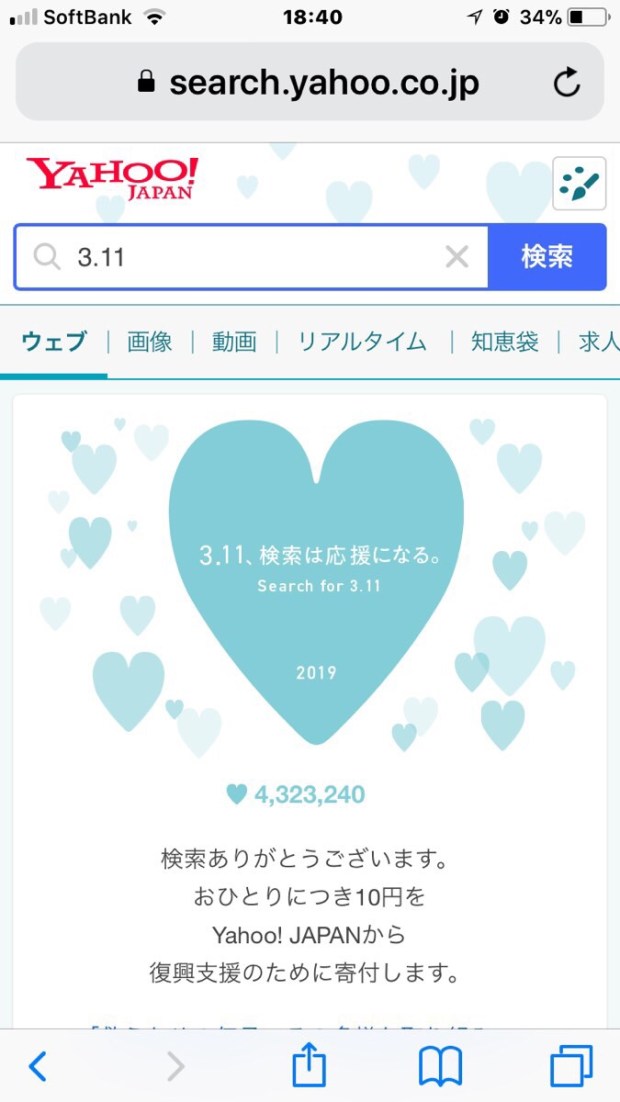Switch to the 知恵袋 tab

[x=505, y=342]
